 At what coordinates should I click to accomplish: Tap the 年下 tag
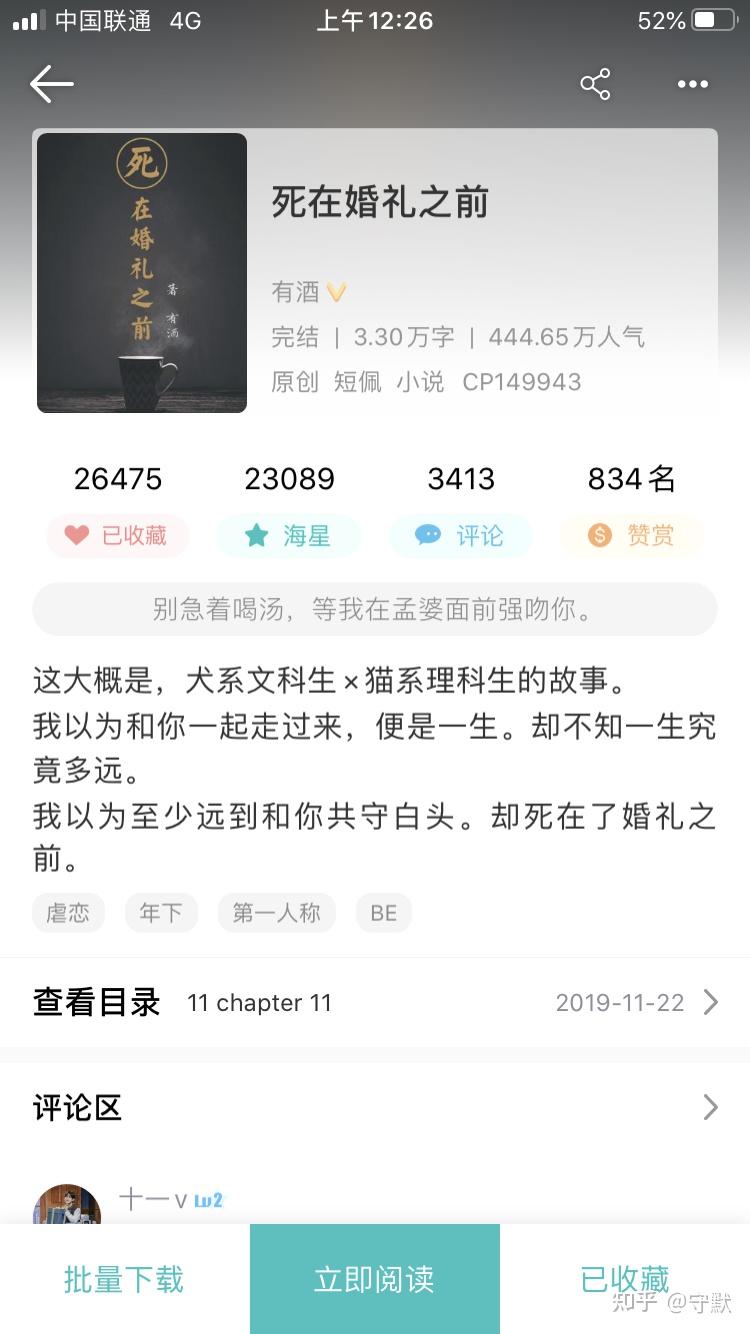pos(161,912)
